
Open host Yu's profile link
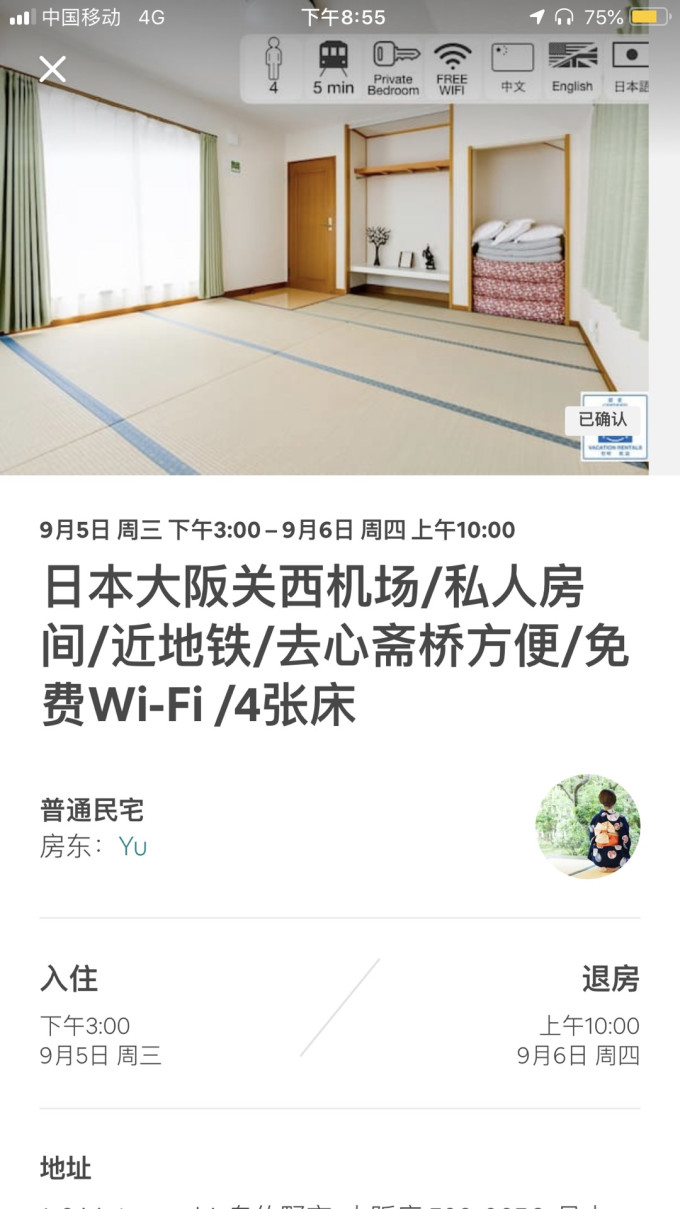pos(132,846)
